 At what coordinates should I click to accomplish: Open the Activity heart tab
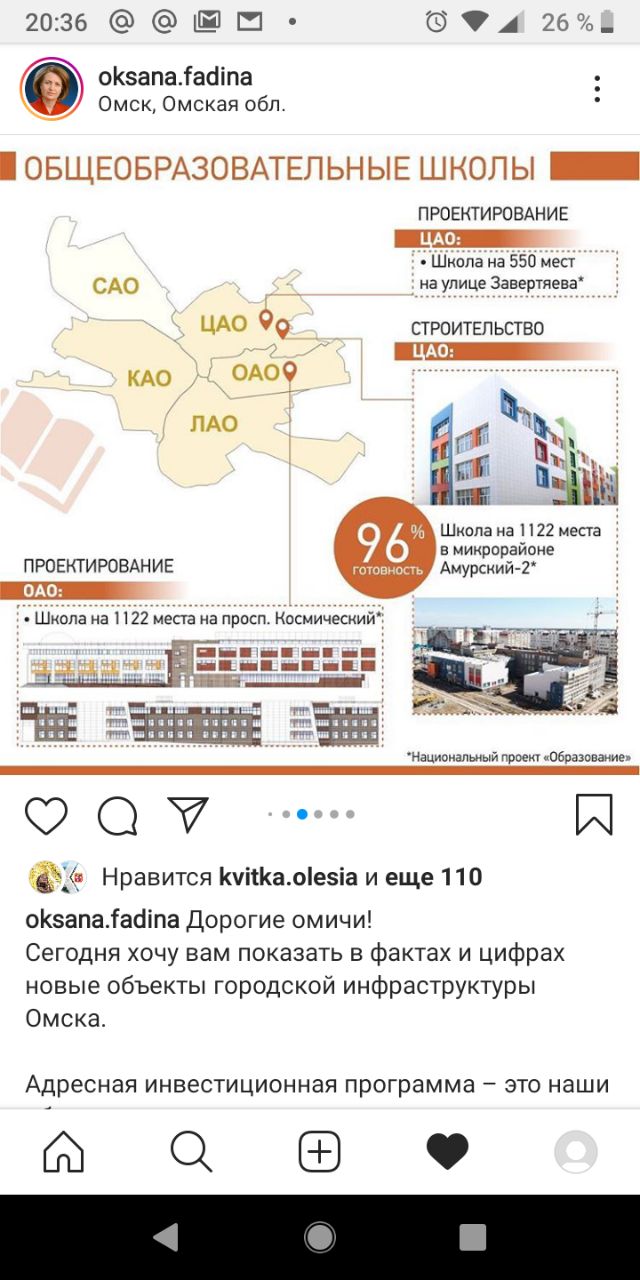[x=447, y=1152]
